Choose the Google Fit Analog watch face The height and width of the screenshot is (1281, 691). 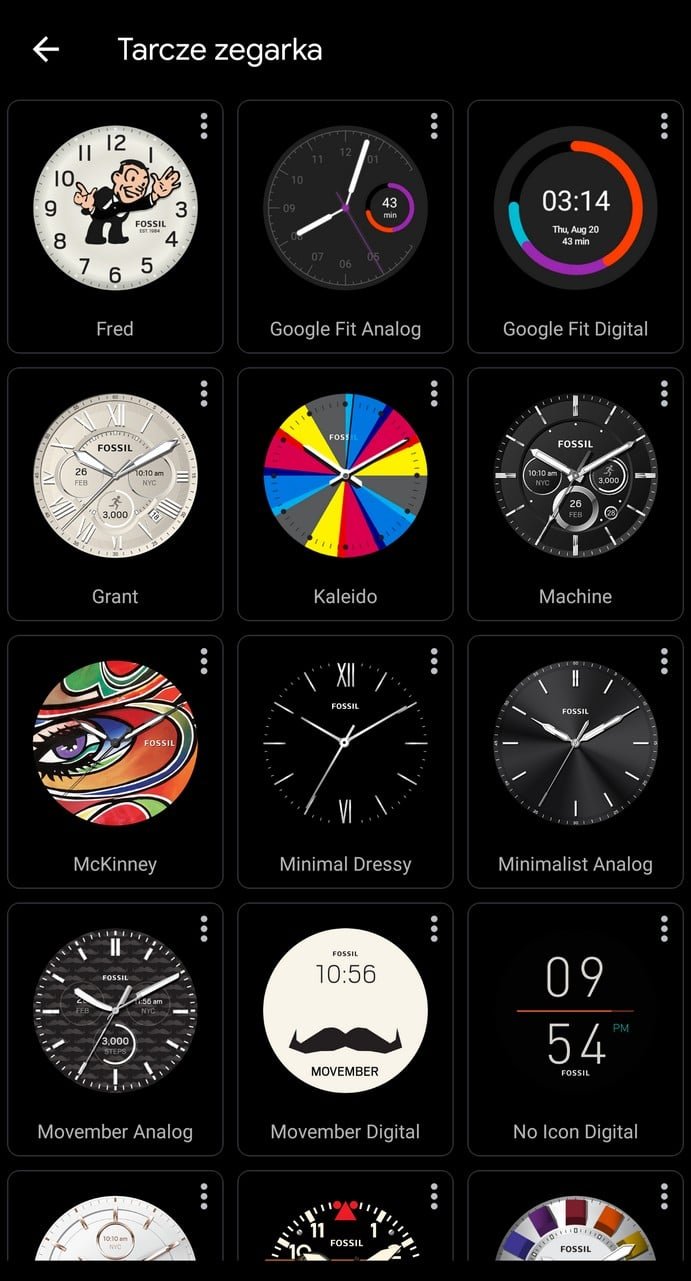(345, 226)
